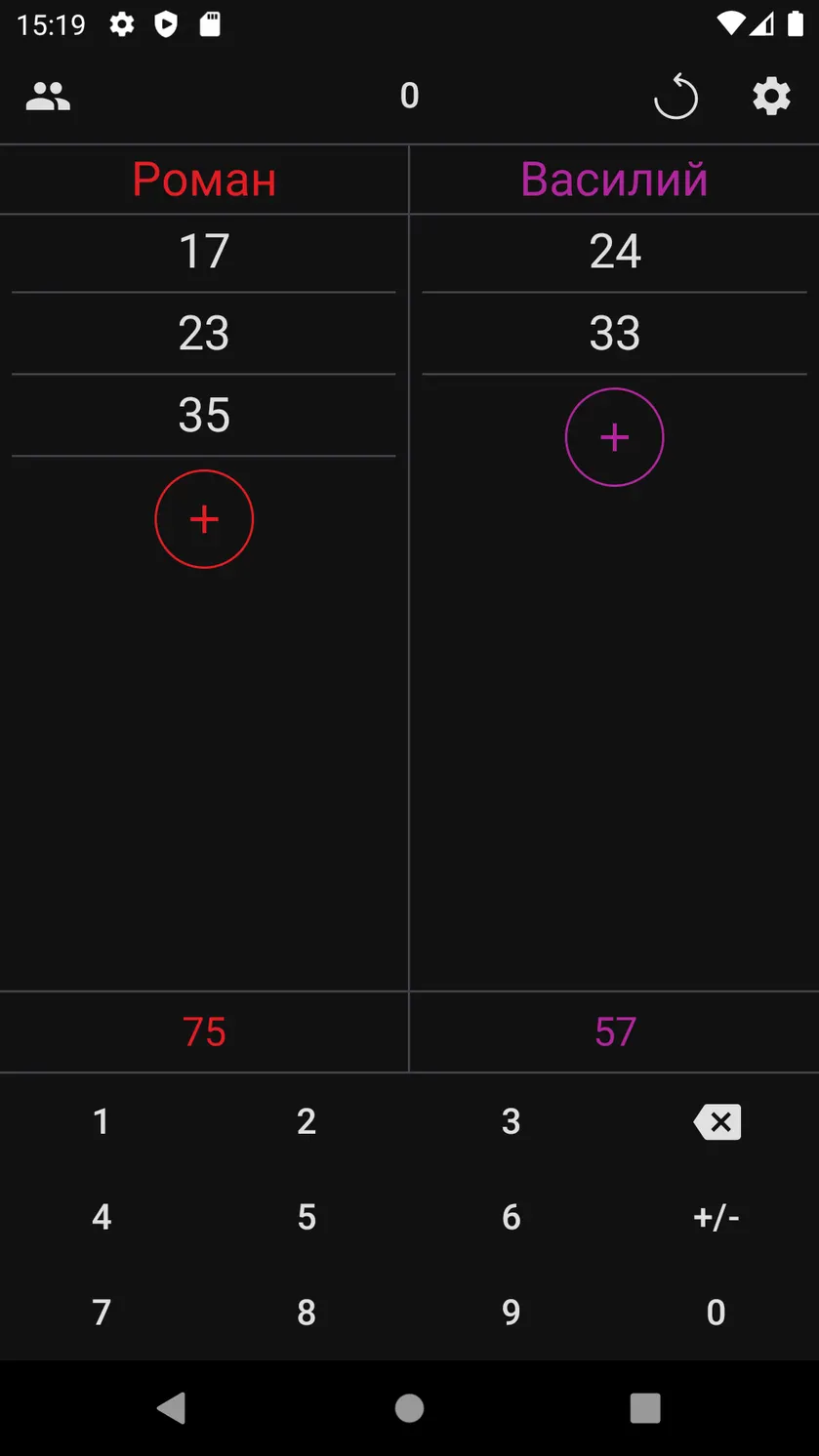Select Роман's score entry 35
The image size is (819, 1456).
pyautogui.click(x=204, y=415)
